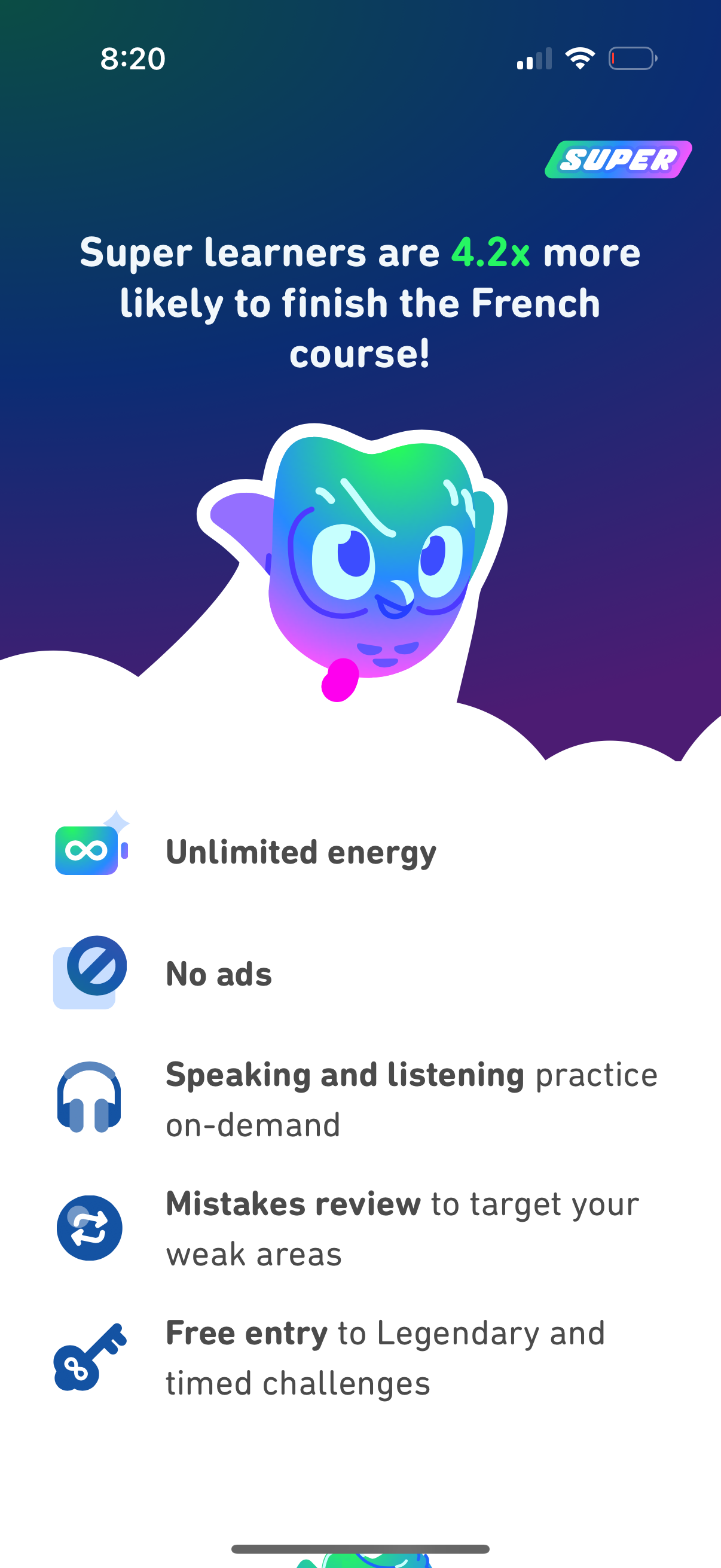Click the mistakes review circular arrows icon
The image size is (721, 1568).
coord(89,1227)
